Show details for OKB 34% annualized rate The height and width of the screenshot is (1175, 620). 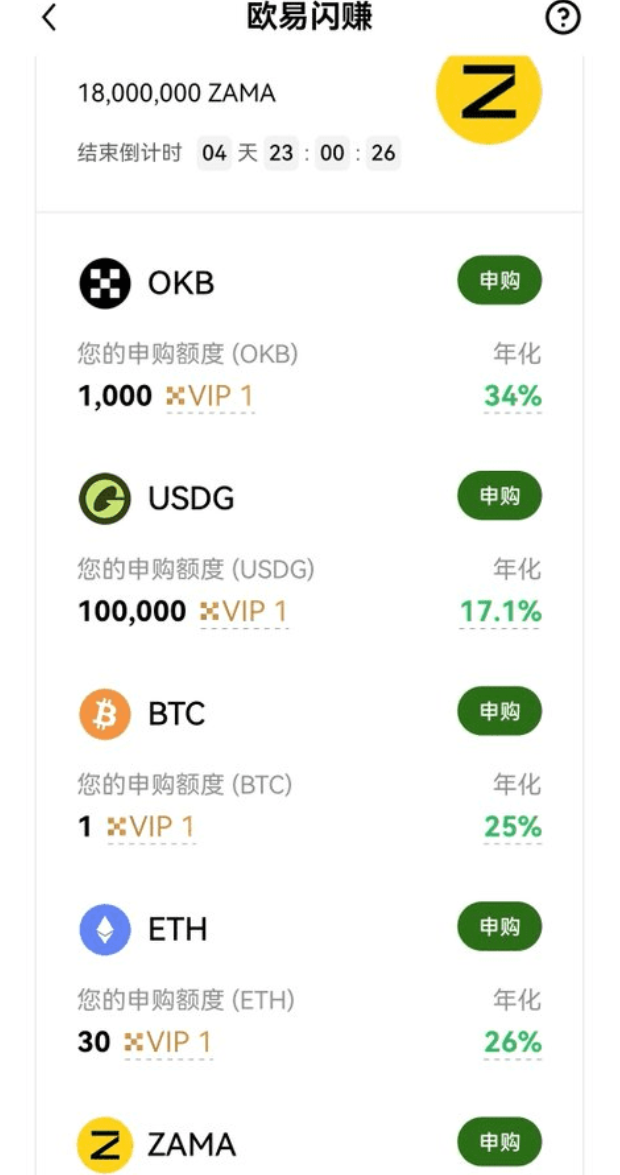pyautogui.click(x=513, y=397)
